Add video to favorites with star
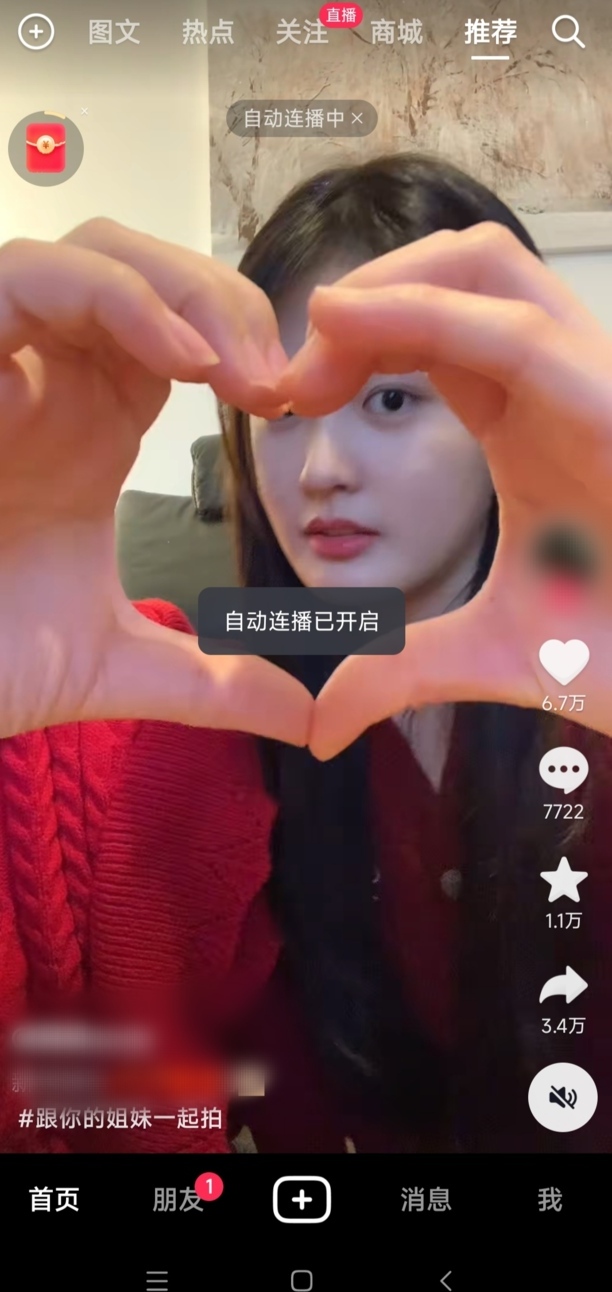612x1292 pixels. click(x=563, y=880)
